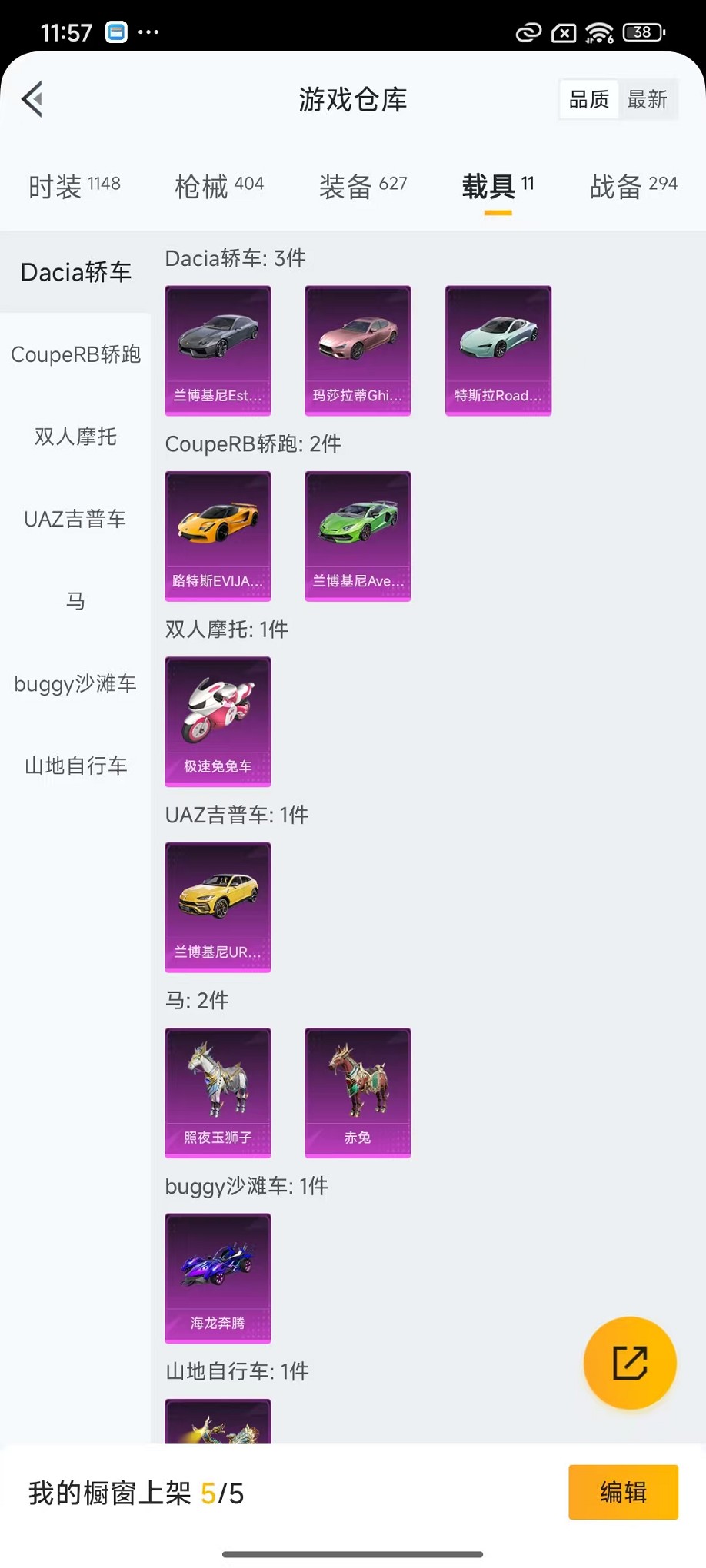Viewport: 706px width, 1568px height.
Task: Sort items by 最新
Action: pos(647,99)
